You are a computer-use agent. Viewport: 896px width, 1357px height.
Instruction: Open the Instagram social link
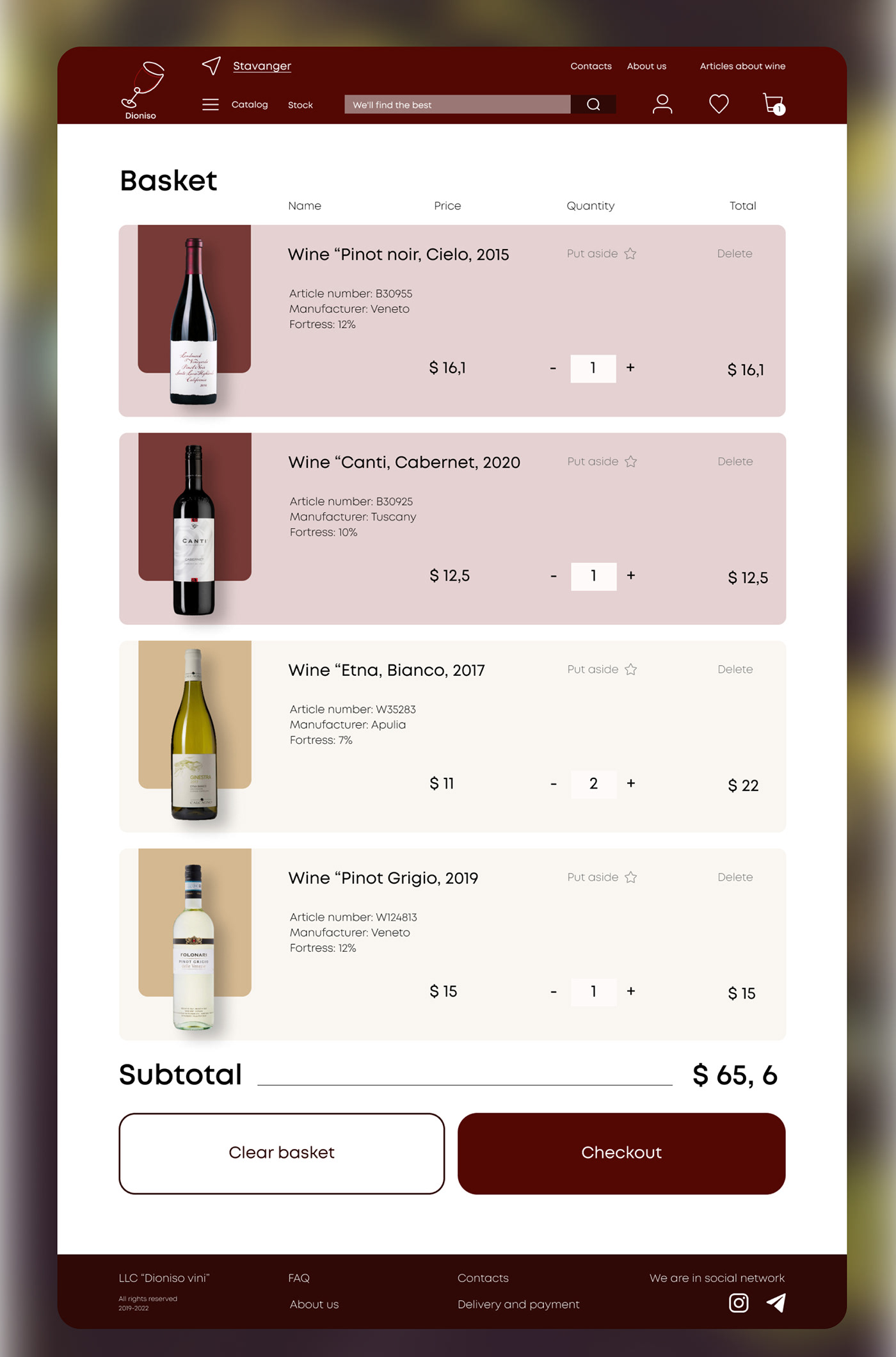click(x=739, y=1303)
